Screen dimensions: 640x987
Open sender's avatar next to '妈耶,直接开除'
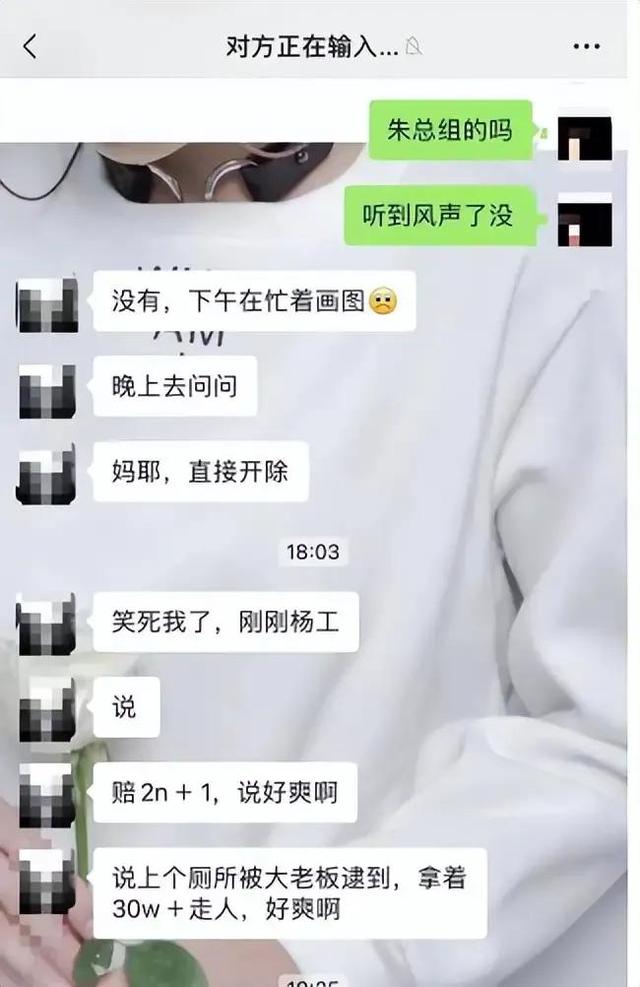(47, 474)
